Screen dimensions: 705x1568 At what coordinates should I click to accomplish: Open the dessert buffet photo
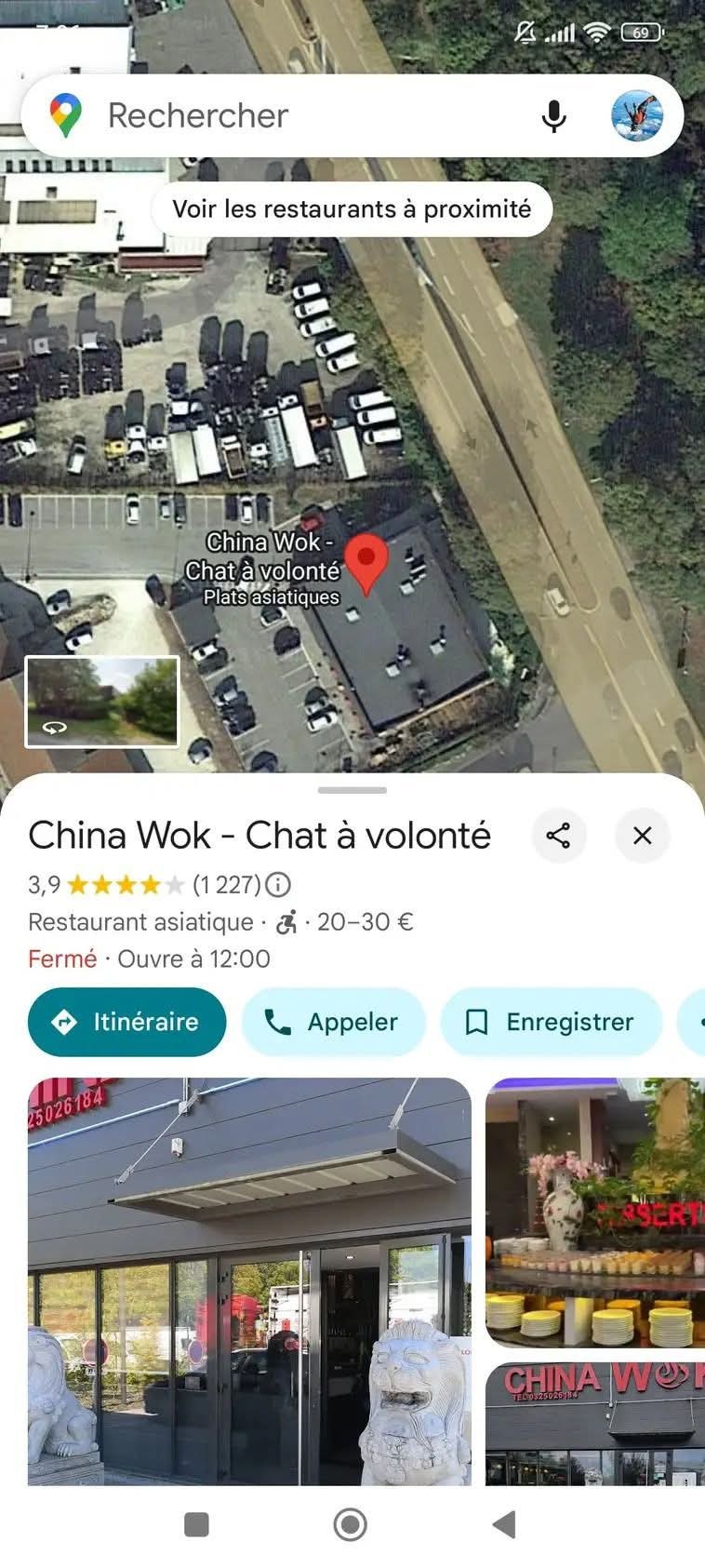[595, 1212]
